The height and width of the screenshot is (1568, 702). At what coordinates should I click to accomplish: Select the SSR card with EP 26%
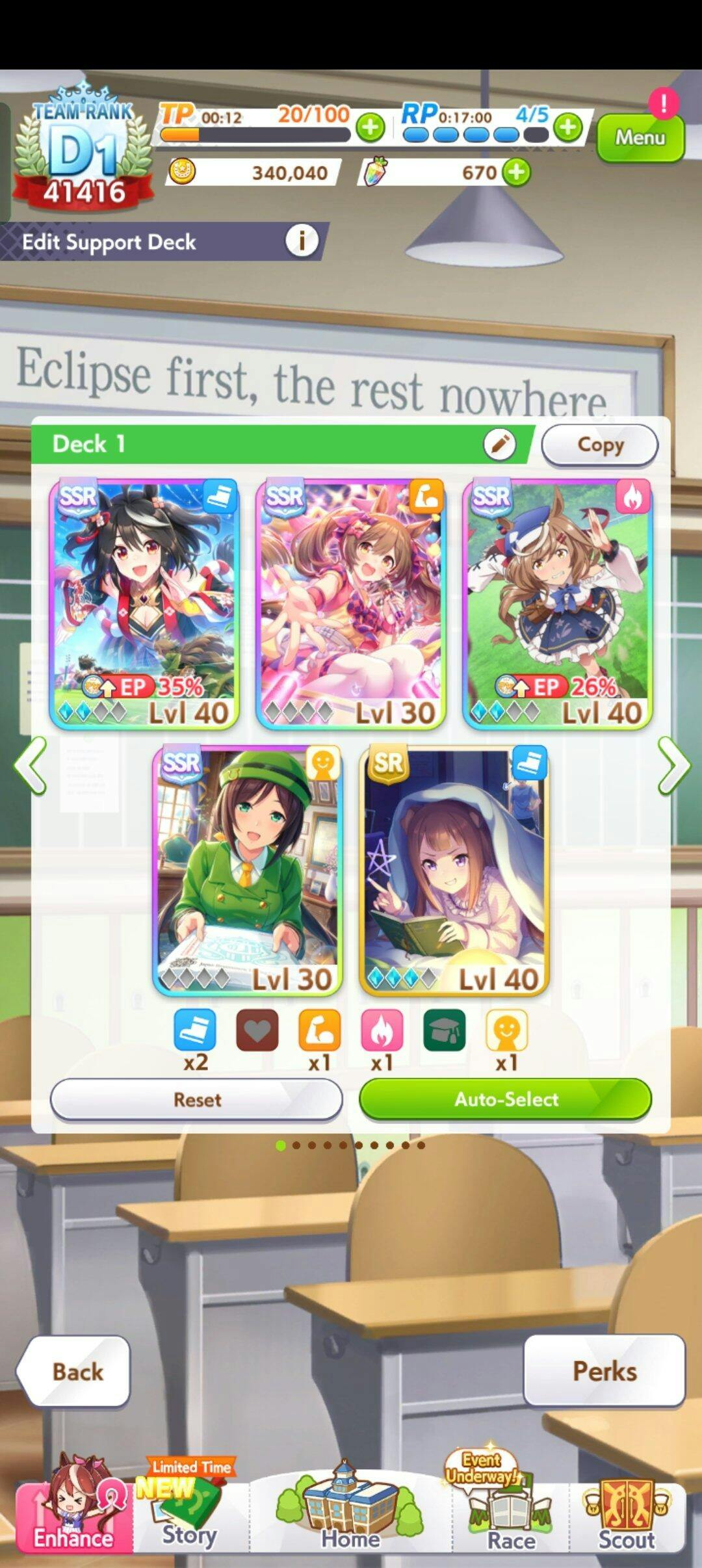click(x=558, y=604)
